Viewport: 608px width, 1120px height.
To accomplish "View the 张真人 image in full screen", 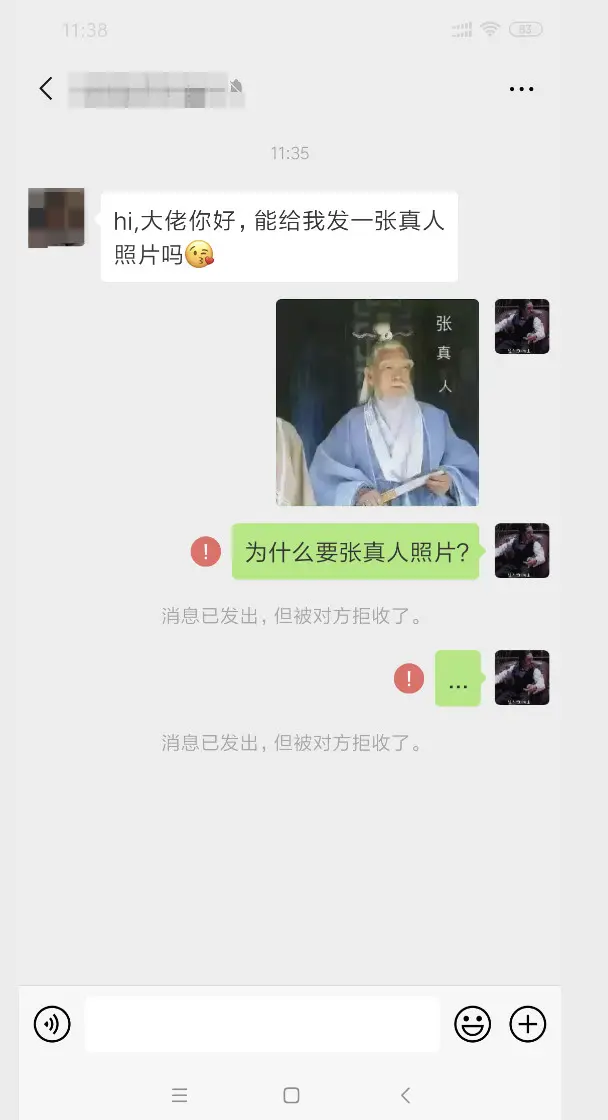I will point(377,402).
